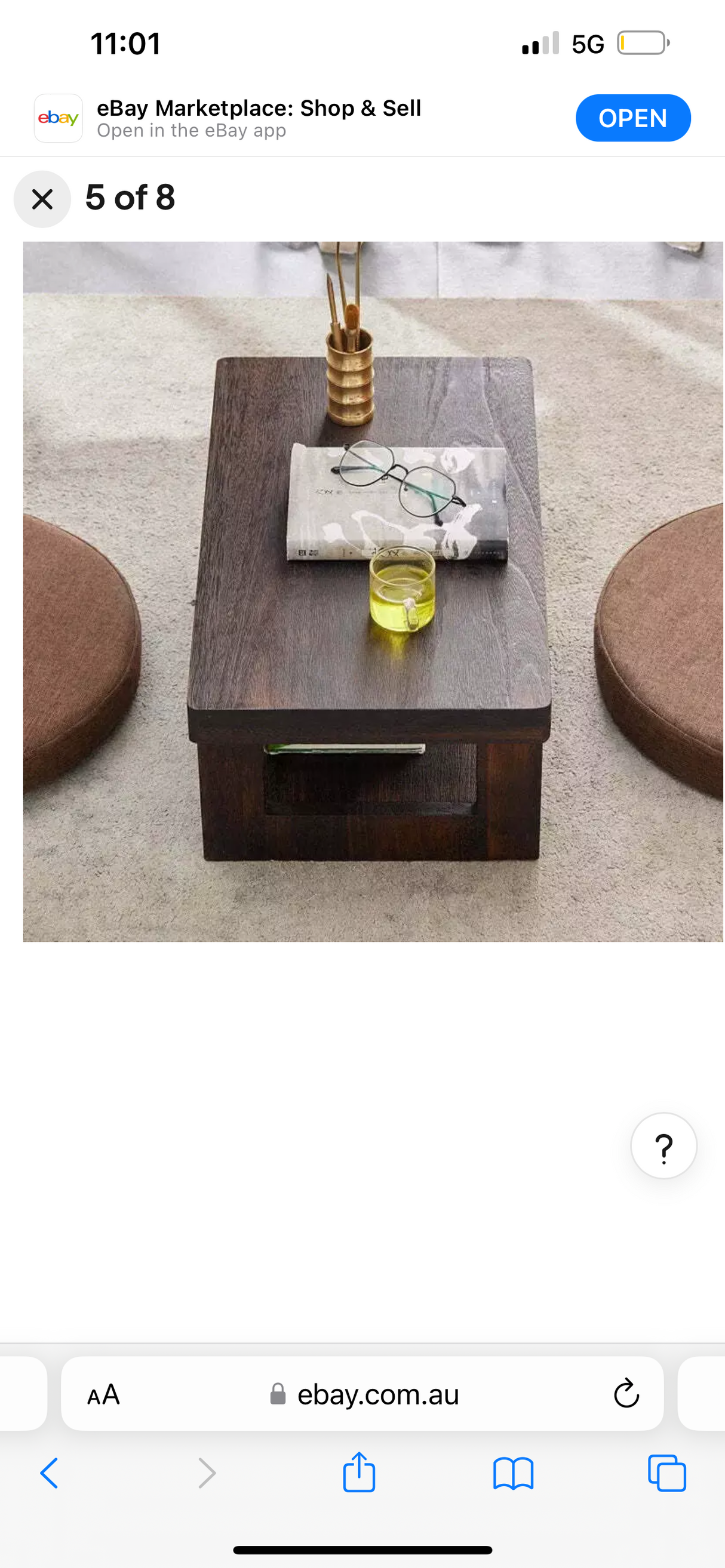This screenshot has width=725, height=1568.
Task: Tap ebay.com.au in the address bar
Action: (378, 1395)
